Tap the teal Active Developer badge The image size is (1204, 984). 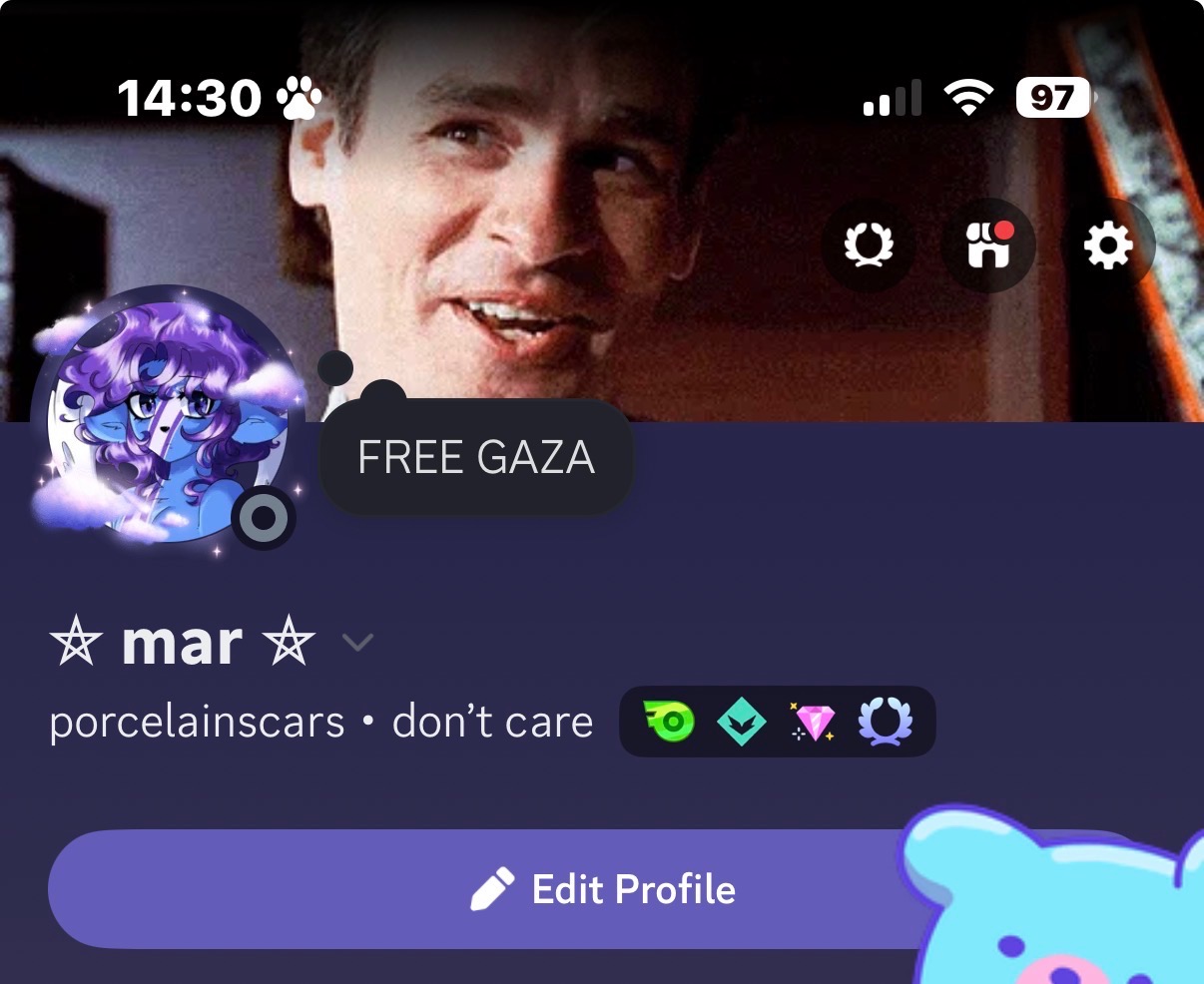pyautogui.click(x=742, y=722)
